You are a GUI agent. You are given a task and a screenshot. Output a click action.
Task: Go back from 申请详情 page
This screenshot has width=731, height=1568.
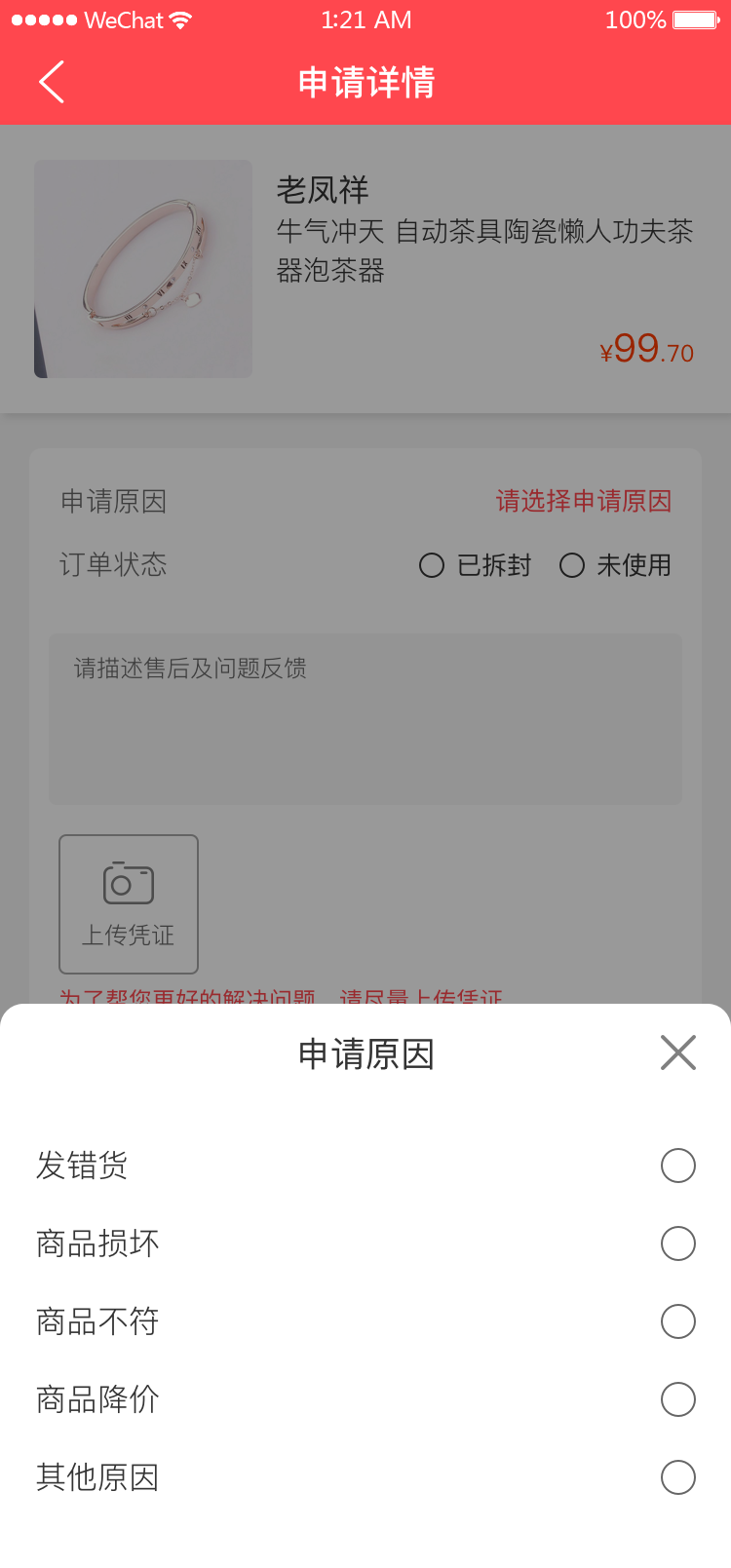(52, 82)
